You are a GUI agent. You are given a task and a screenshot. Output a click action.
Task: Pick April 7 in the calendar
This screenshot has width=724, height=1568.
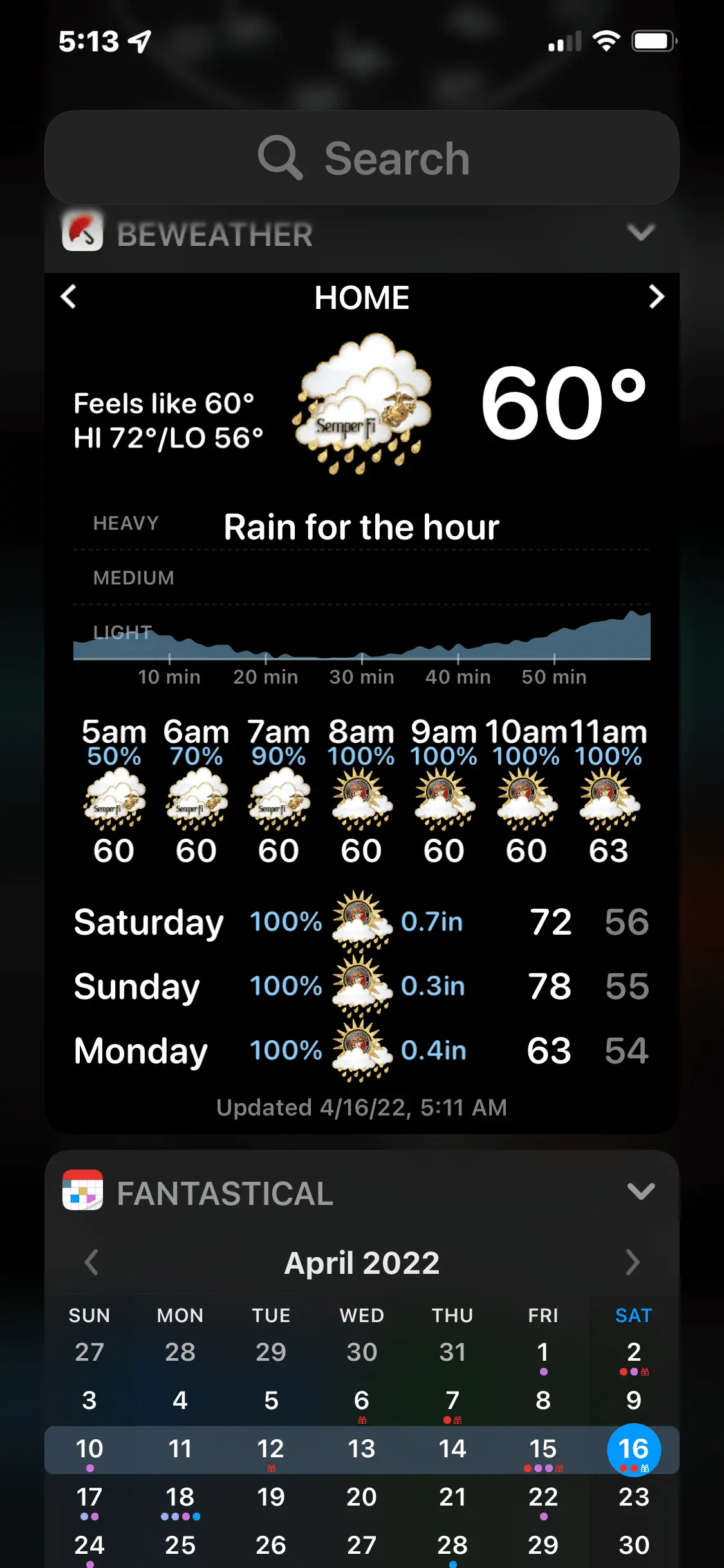[452, 1401]
